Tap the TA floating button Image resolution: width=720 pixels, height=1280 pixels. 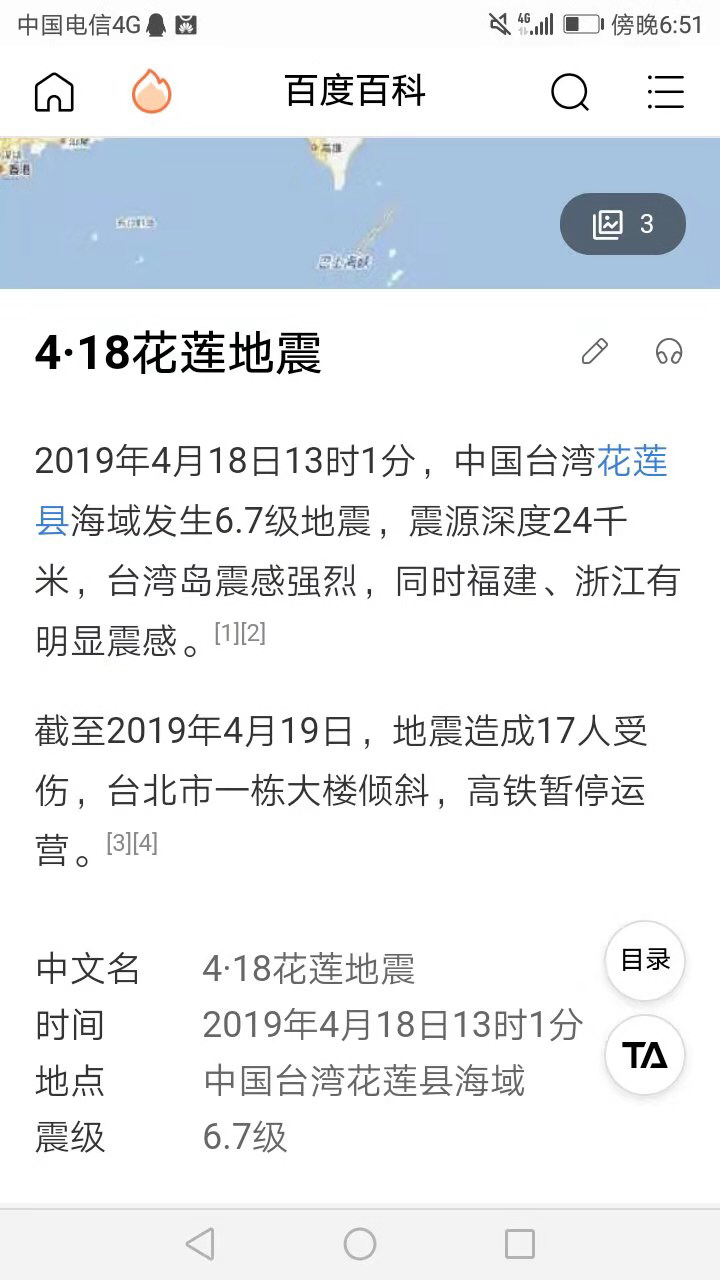click(x=645, y=1055)
